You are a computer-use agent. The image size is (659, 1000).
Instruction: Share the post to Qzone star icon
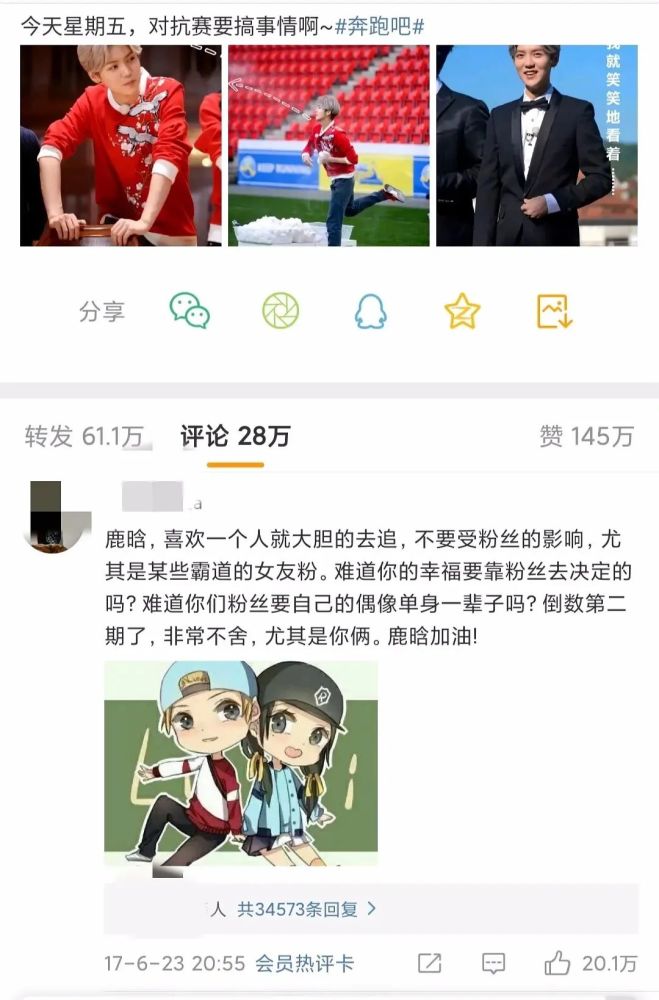tap(462, 312)
